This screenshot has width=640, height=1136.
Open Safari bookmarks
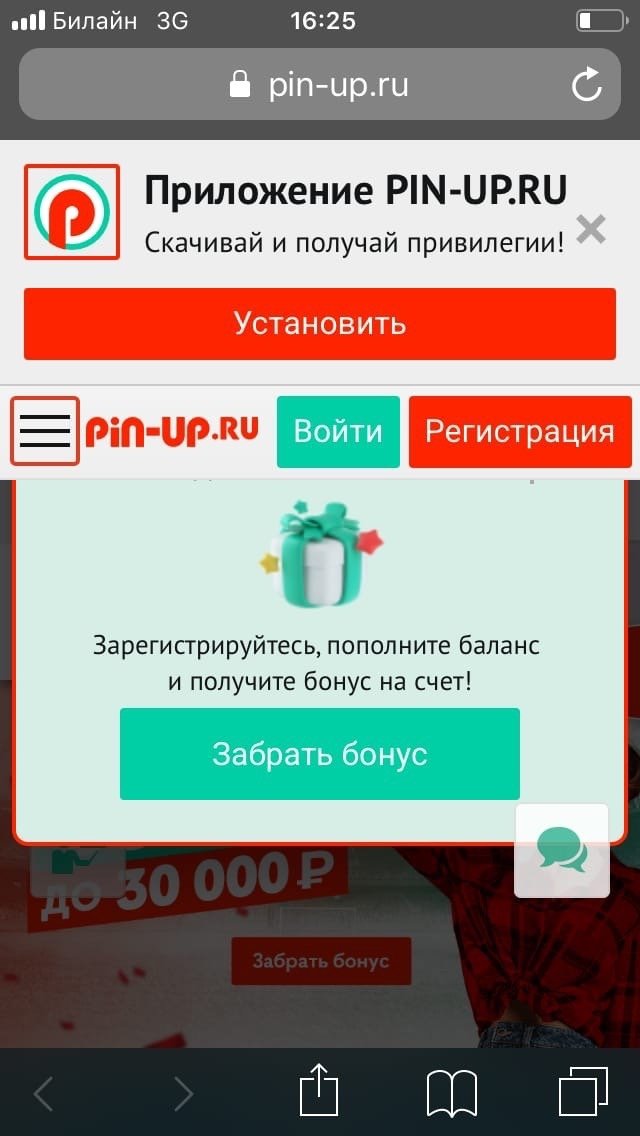(451, 1092)
